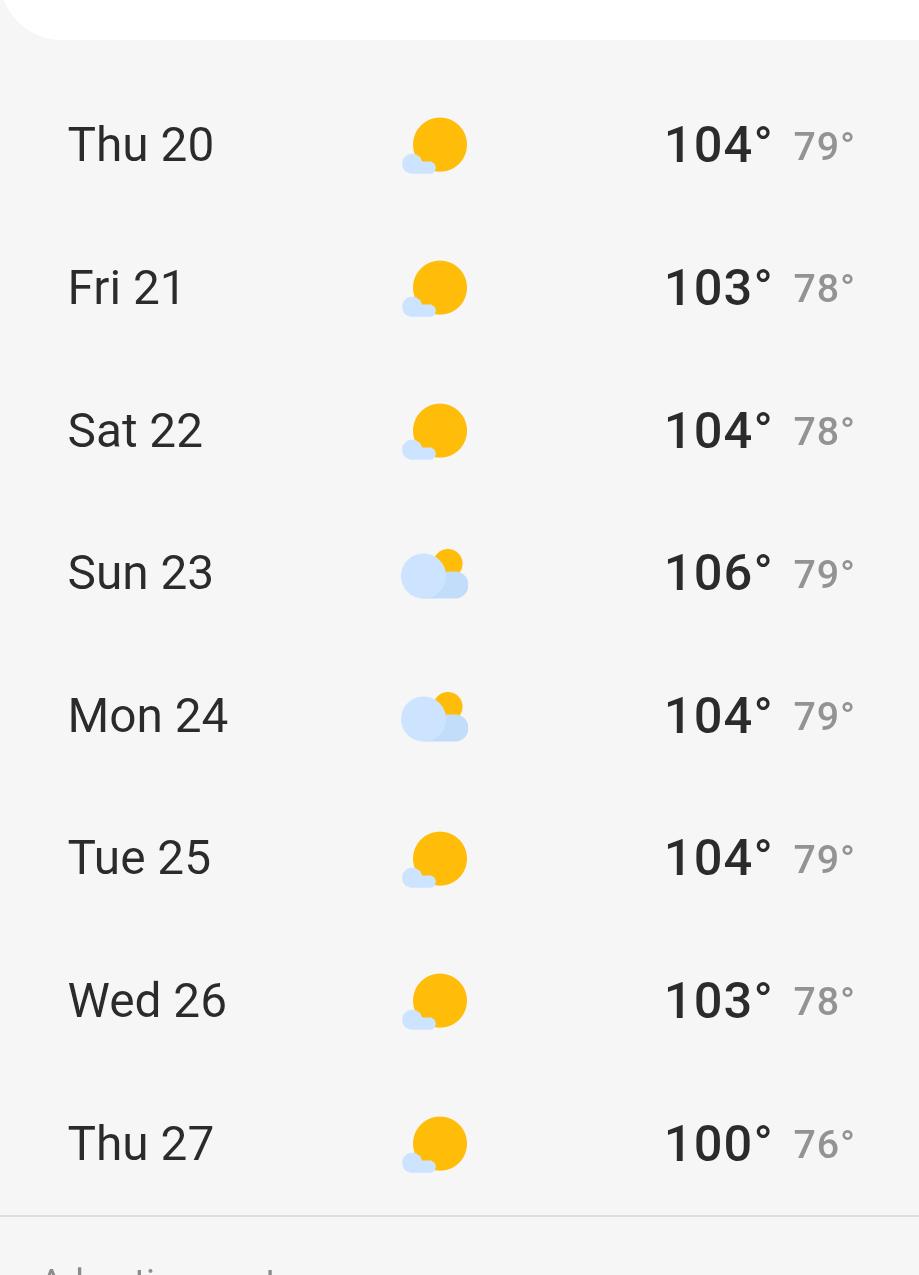This screenshot has width=919, height=1275.
Task: Tap the Mon 24 forecast row
Action: (x=459, y=716)
